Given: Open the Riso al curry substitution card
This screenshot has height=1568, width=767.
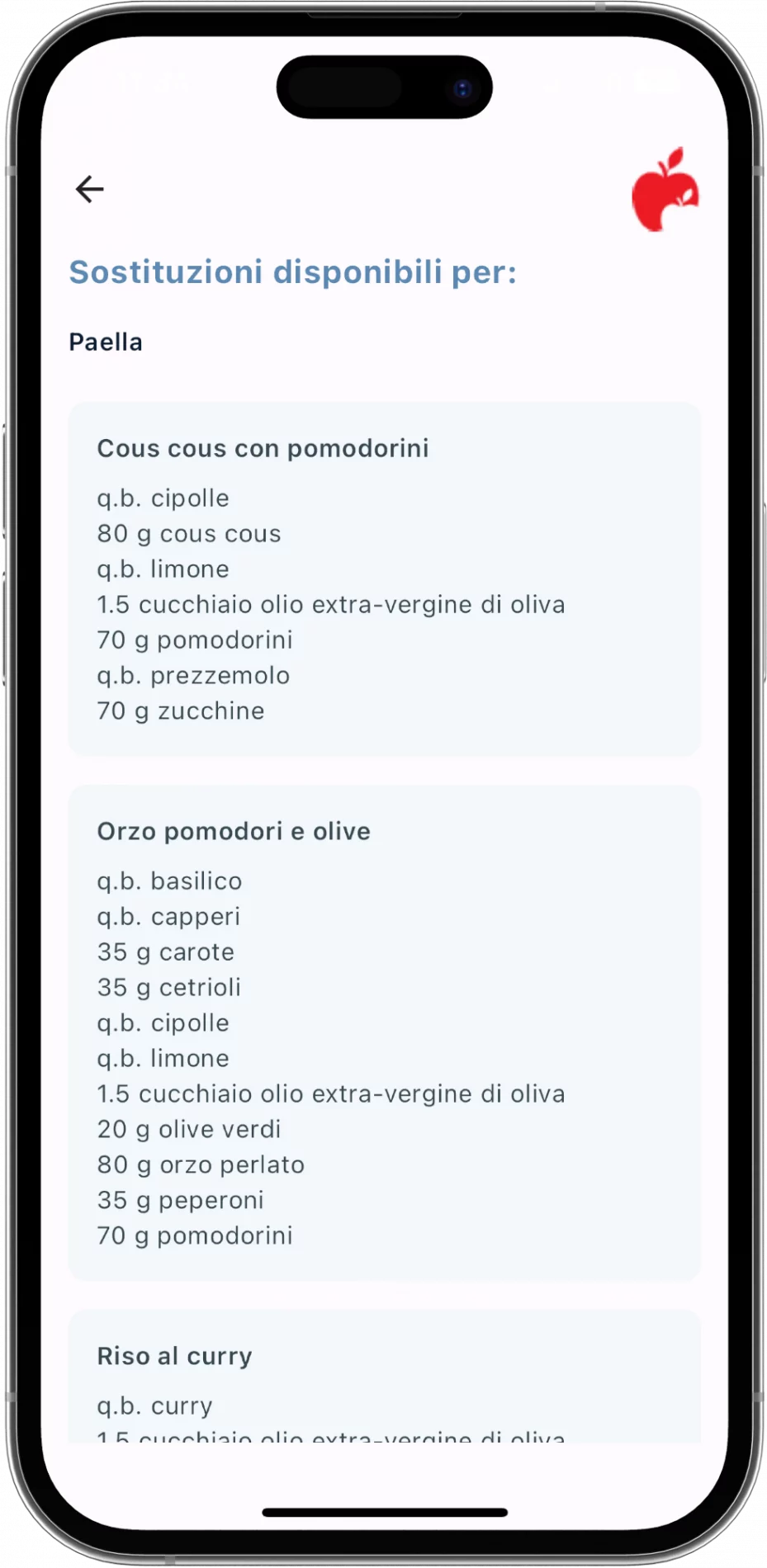Looking at the screenshot, I should [384, 1377].
